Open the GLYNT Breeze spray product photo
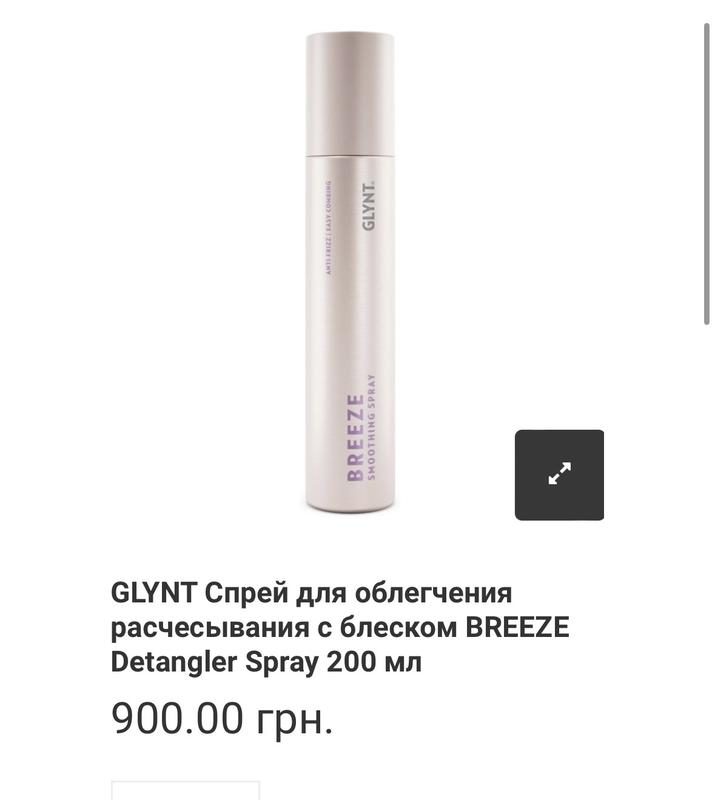Image resolution: width=715 pixels, height=800 pixels. pyautogui.click(x=358, y=270)
